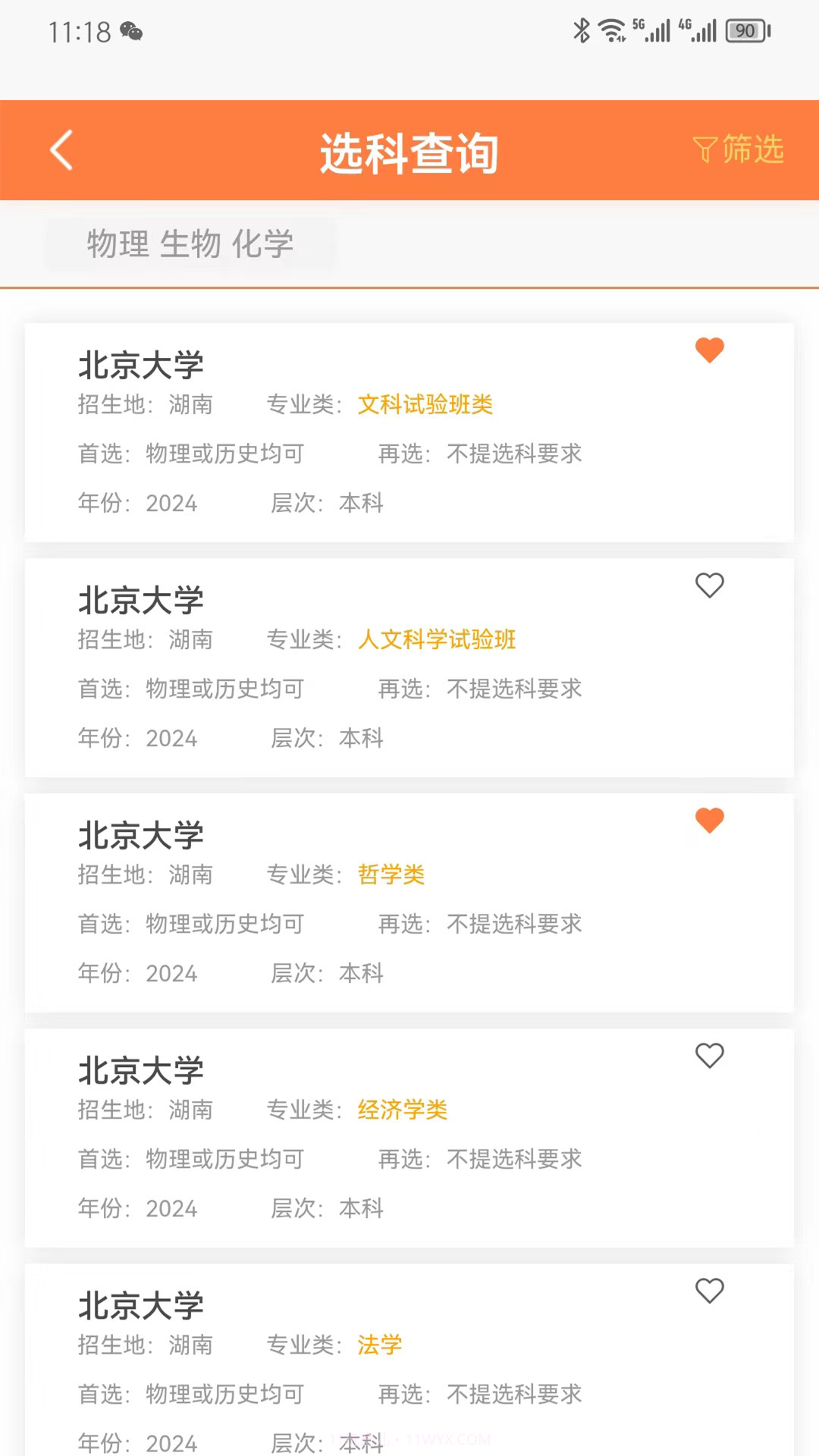Tap the back arrow to exit 选科查询
The width and height of the screenshot is (819, 1456).
(x=61, y=150)
